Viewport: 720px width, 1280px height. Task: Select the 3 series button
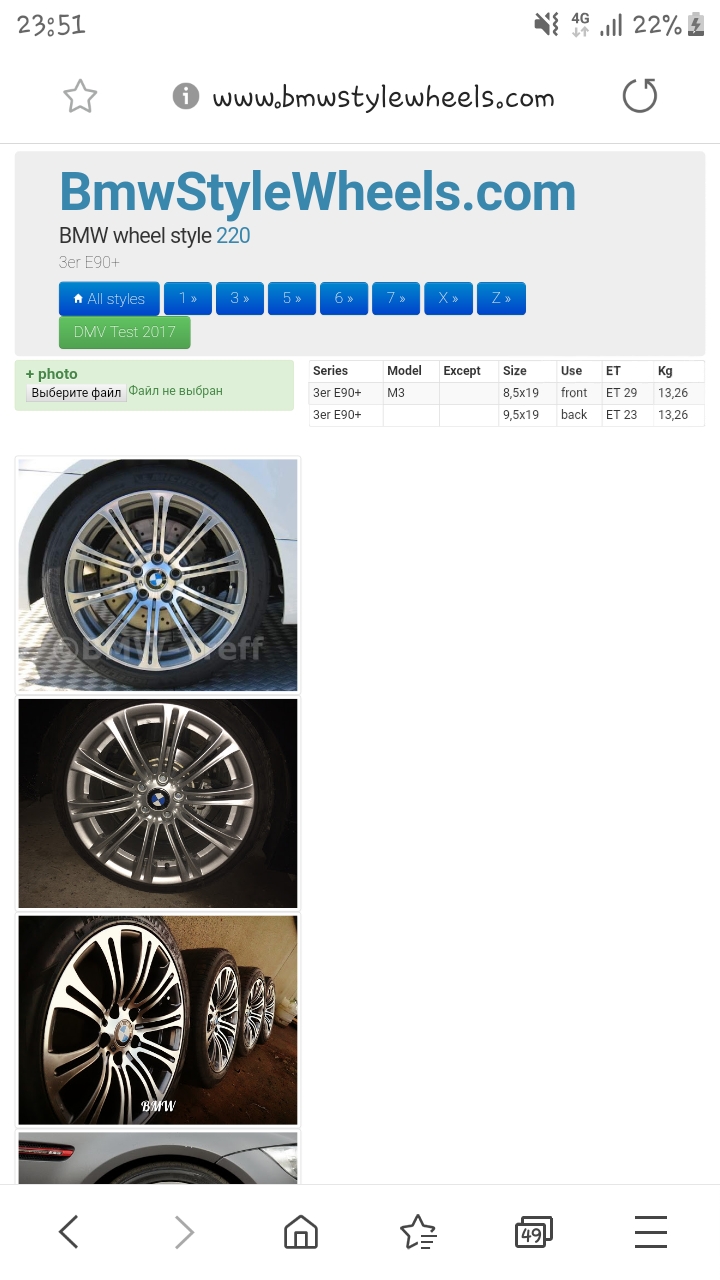click(239, 298)
